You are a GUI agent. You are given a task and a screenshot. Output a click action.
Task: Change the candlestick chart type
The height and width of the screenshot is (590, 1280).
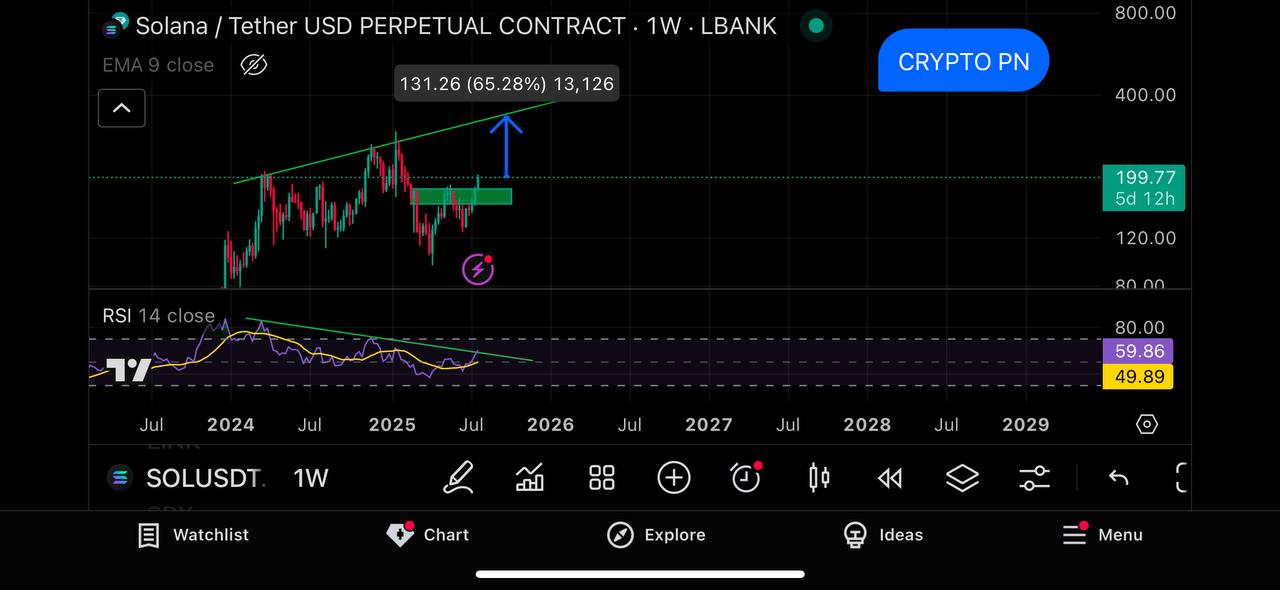pyautogui.click(x=819, y=478)
